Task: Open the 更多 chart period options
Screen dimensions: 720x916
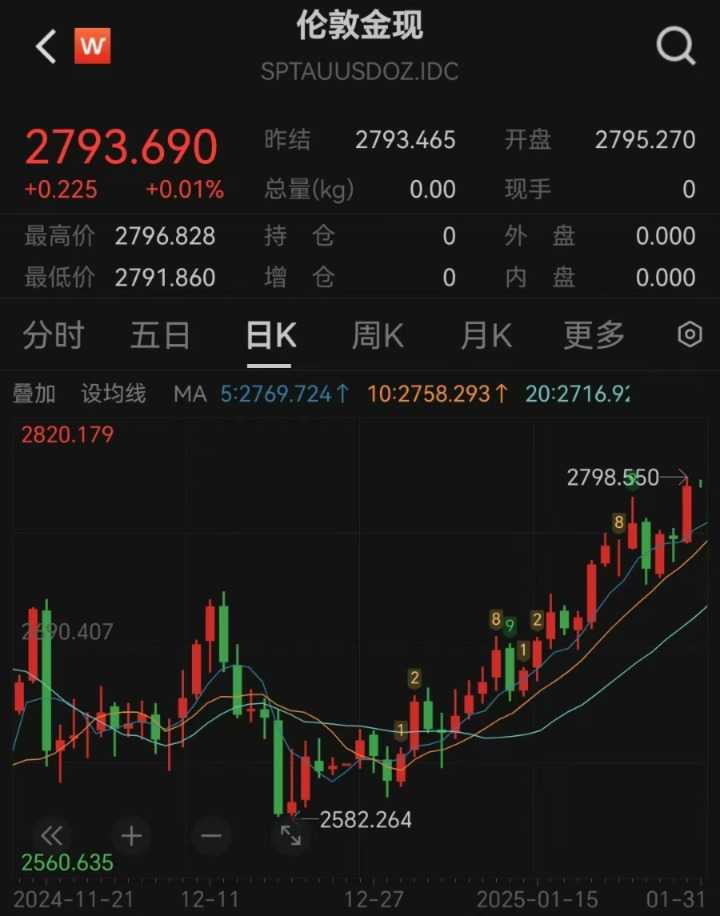Action: click(594, 335)
